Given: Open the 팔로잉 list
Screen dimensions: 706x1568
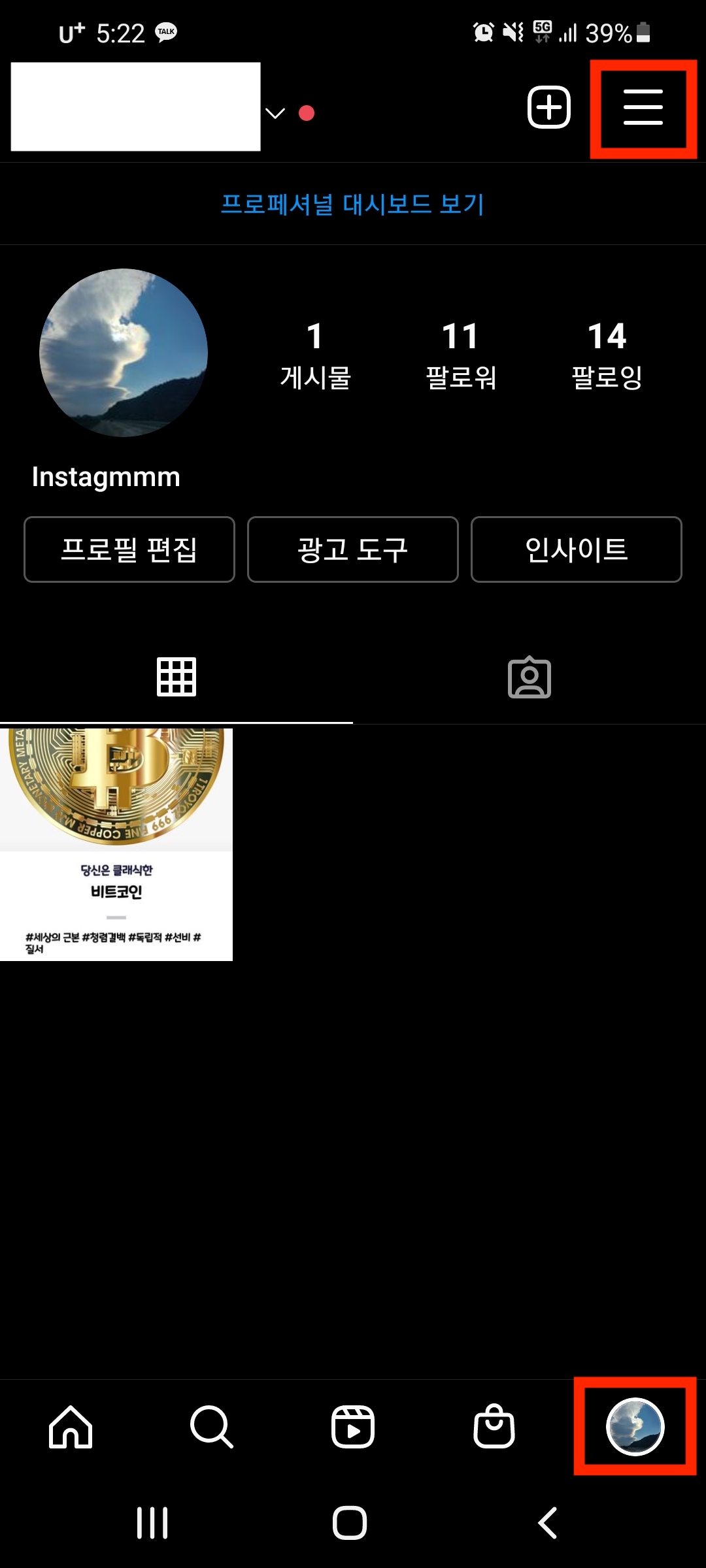Looking at the screenshot, I should pos(607,355).
